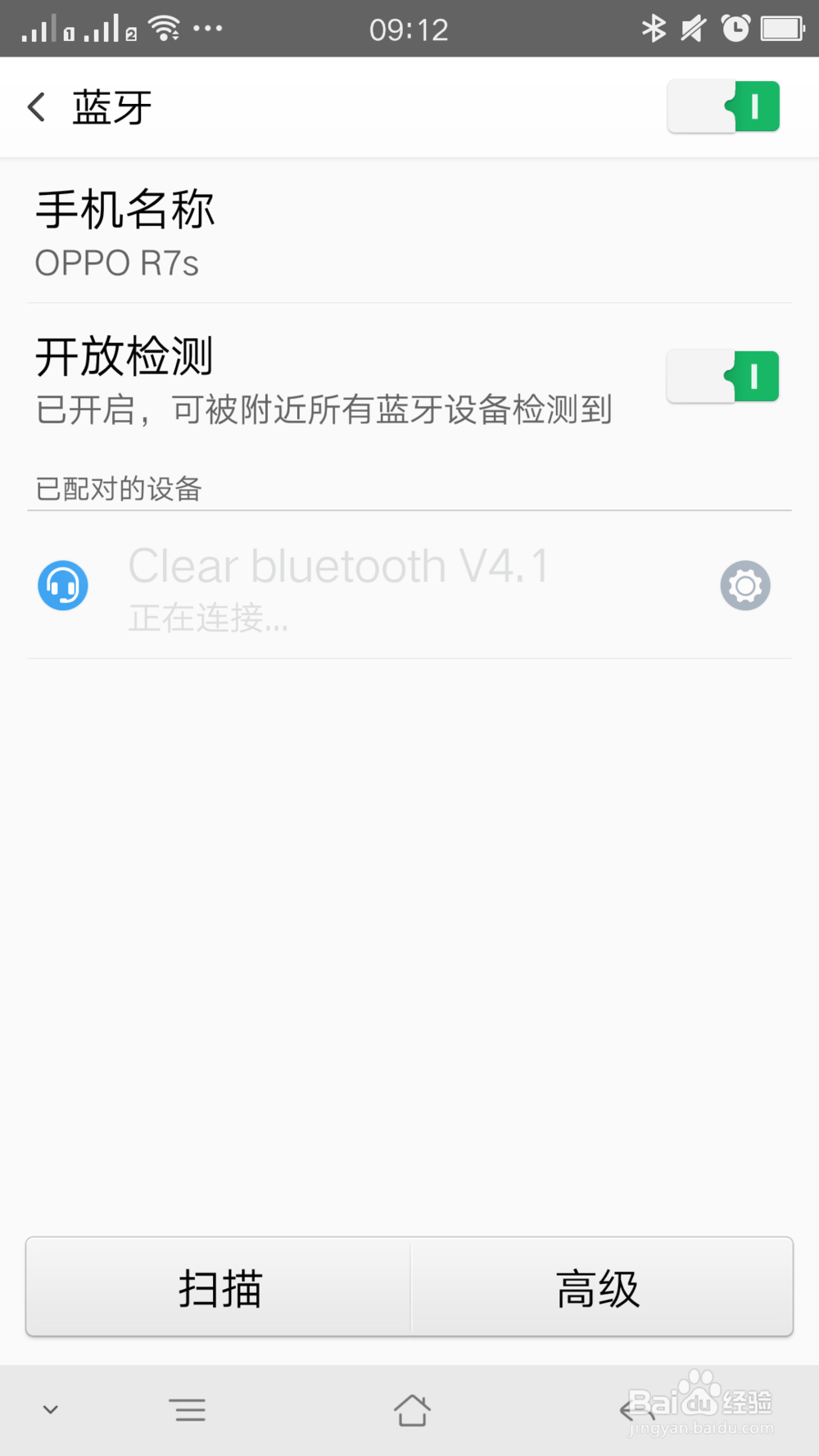Image resolution: width=819 pixels, height=1456 pixels.
Task: Tap OPPO R7s phone name field
Action: click(117, 262)
